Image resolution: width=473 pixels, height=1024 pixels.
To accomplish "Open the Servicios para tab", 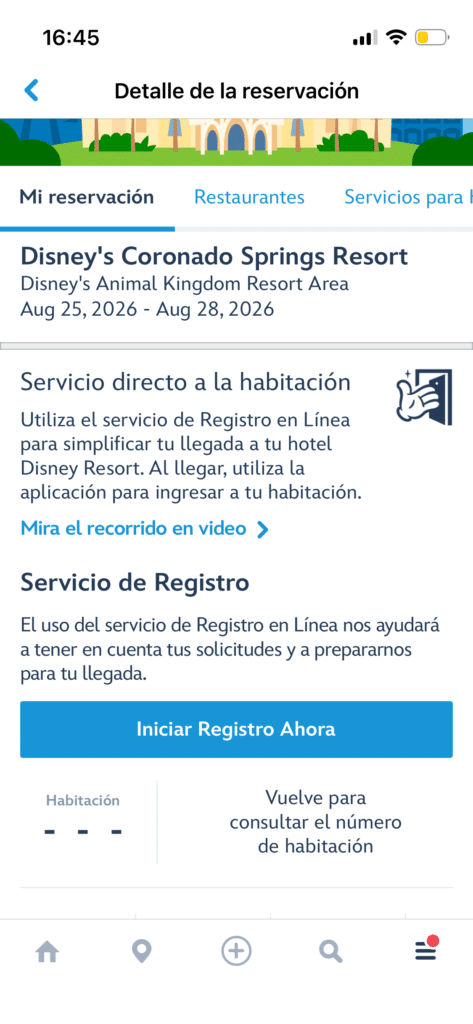I will point(408,197).
